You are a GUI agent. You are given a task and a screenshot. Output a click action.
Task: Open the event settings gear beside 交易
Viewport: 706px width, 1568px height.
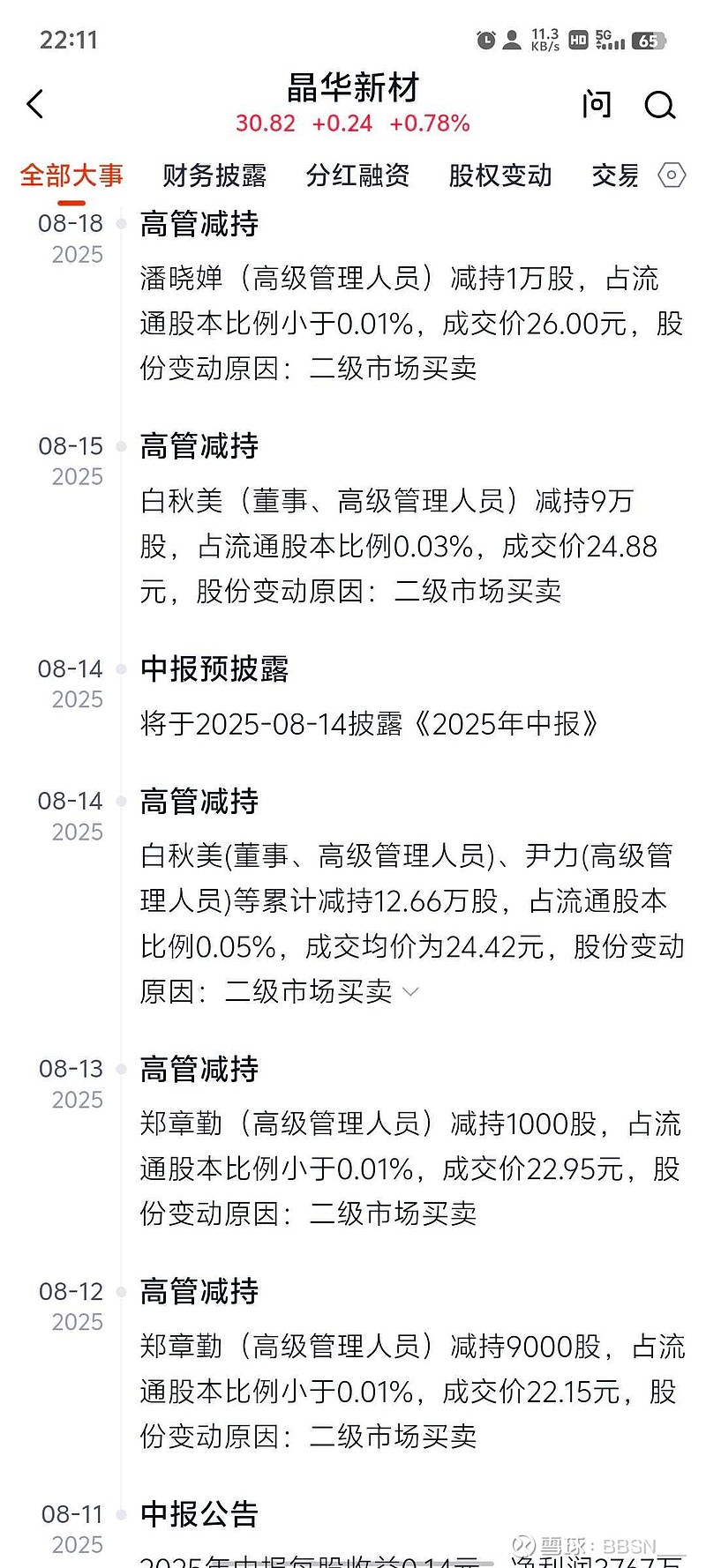672,175
